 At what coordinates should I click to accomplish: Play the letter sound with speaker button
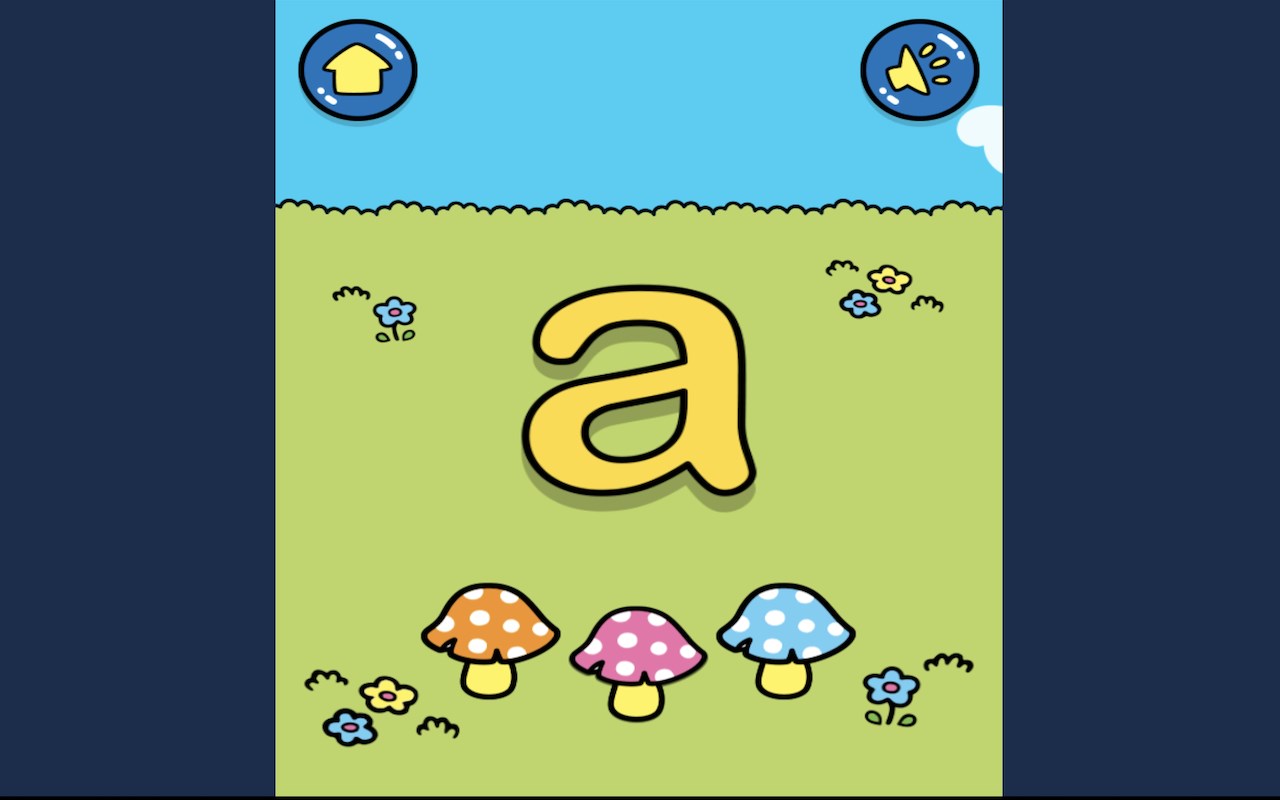point(919,70)
